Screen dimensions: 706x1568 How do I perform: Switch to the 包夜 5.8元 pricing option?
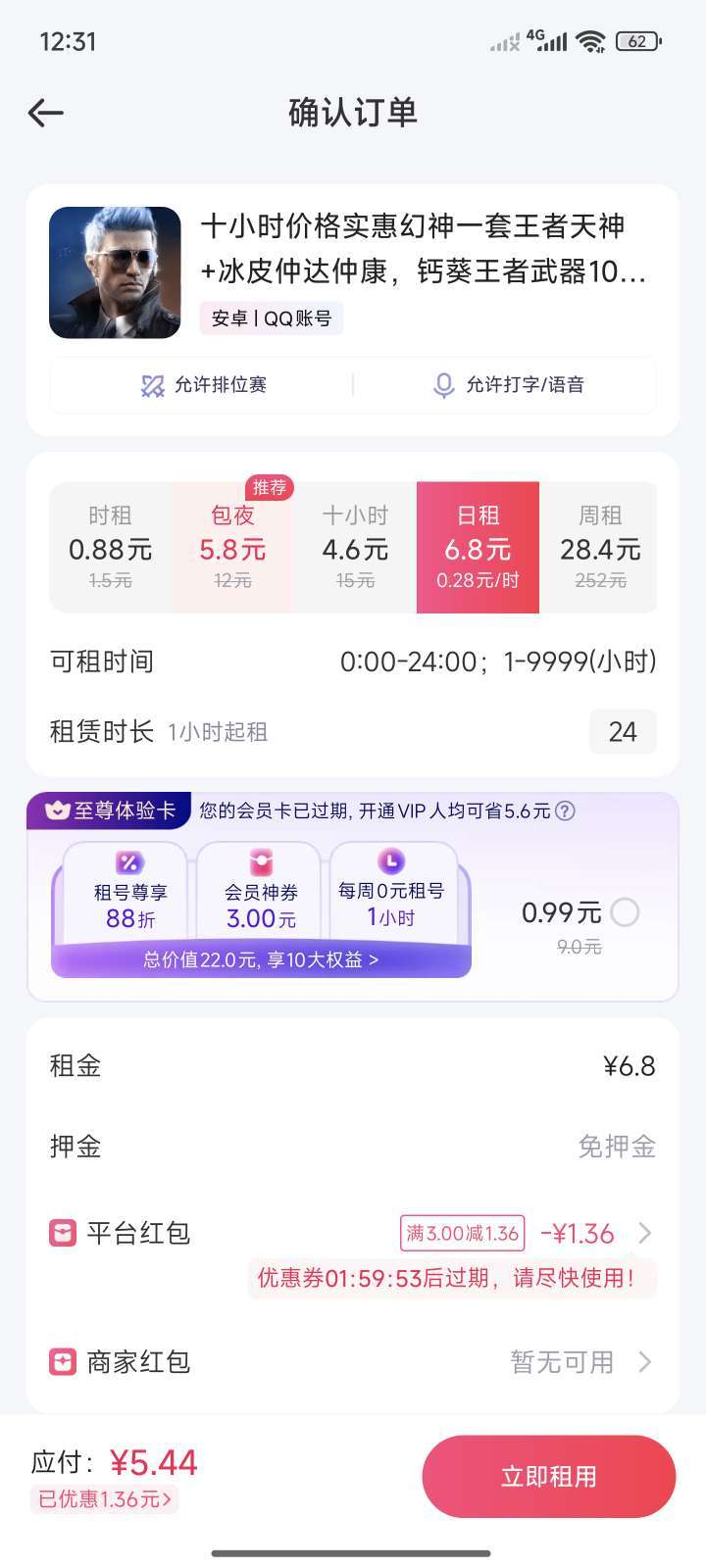232,546
